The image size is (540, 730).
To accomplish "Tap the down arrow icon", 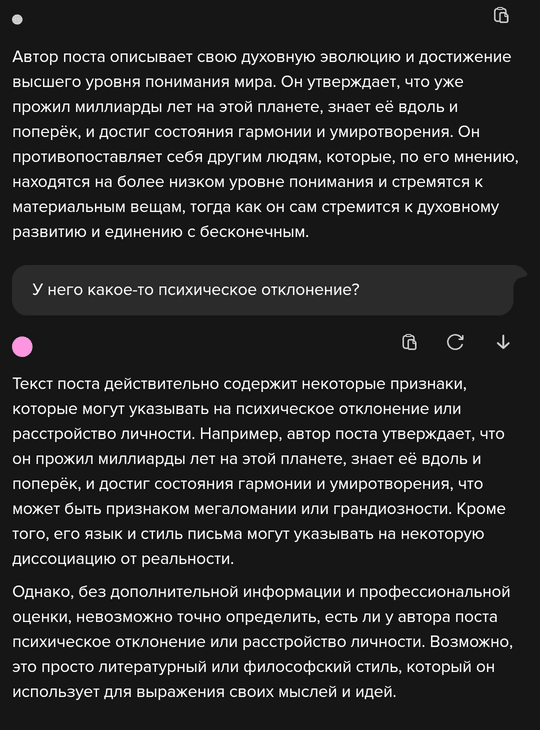I will pos(503,342).
